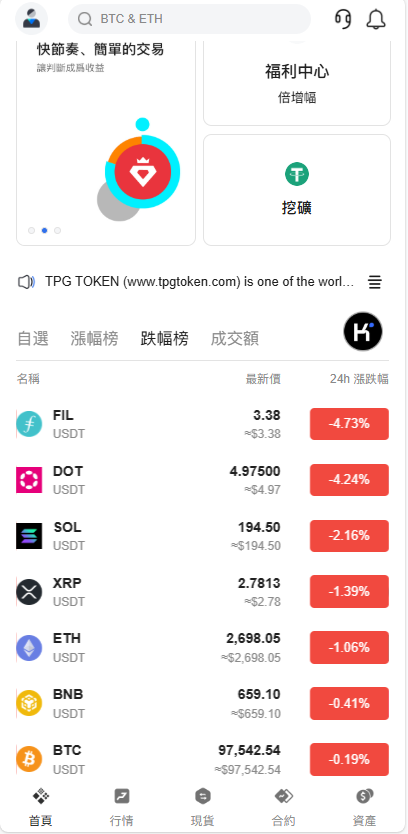
Task: Go to the 現貨 bottom tab
Action: click(x=203, y=807)
